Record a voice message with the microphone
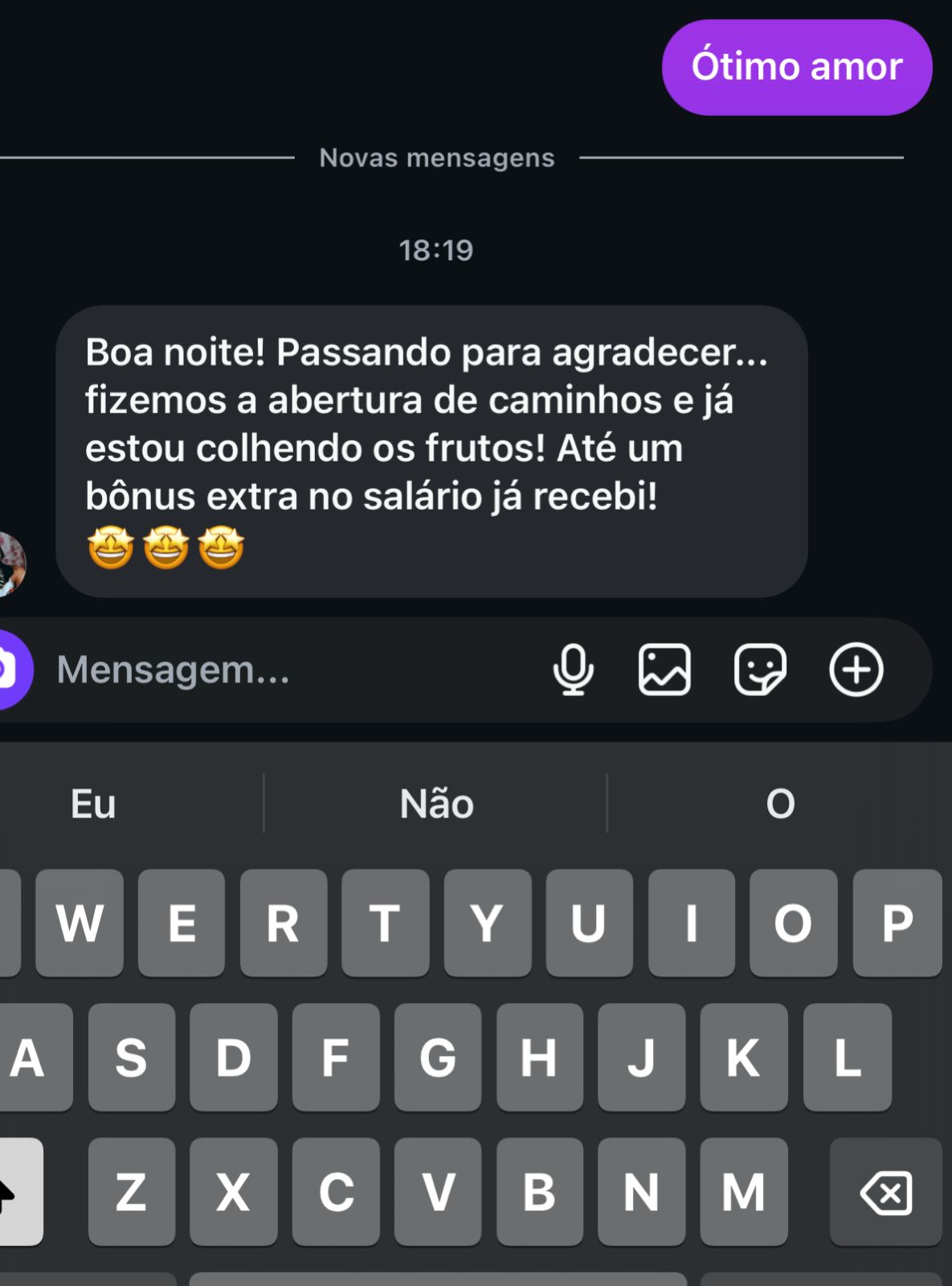The height and width of the screenshot is (1286, 952). [573, 670]
